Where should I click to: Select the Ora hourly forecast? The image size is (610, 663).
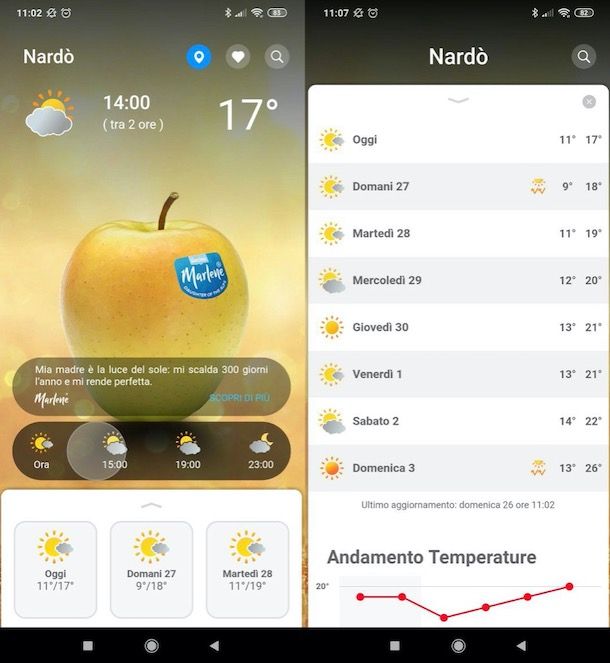coord(41,451)
